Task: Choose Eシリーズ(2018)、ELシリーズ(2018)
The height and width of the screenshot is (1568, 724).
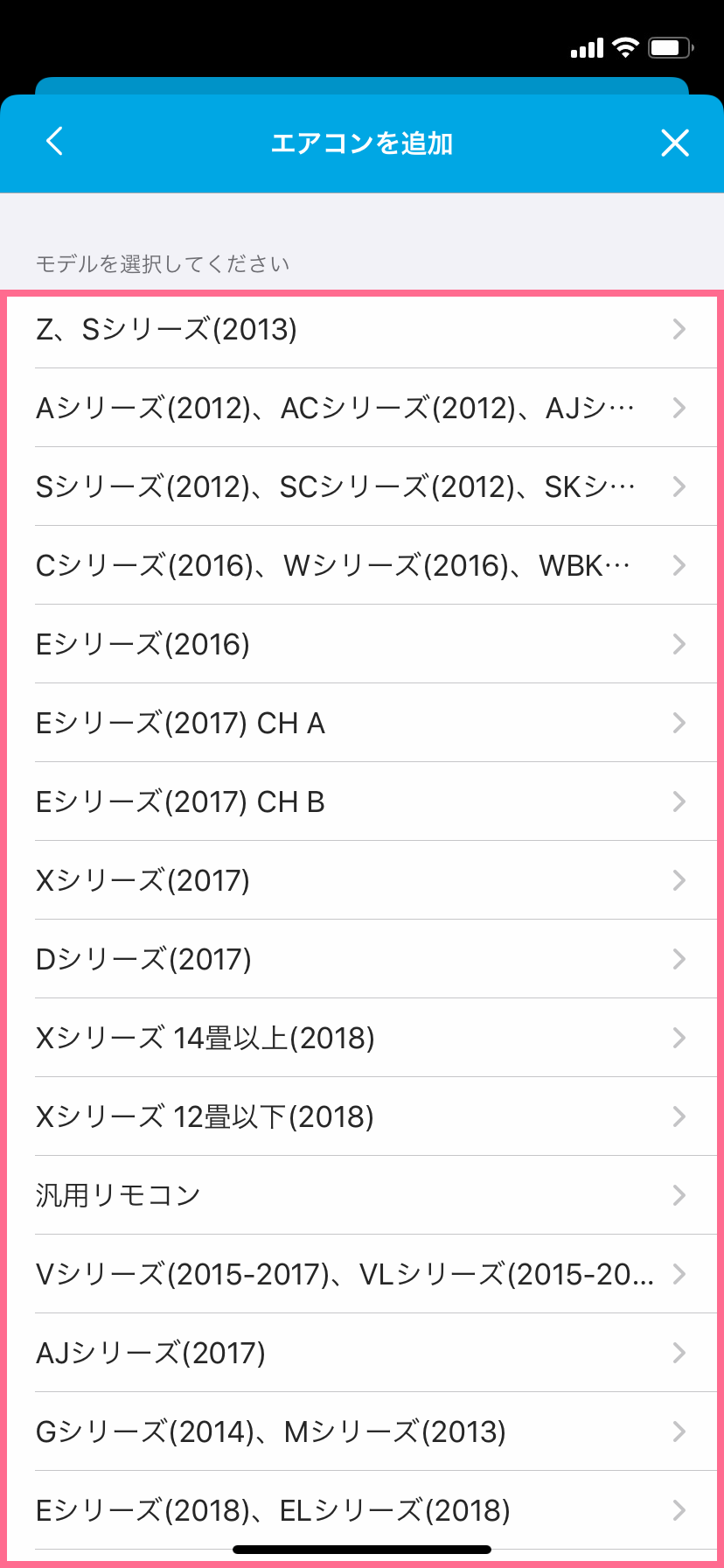Action: click(362, 1510)
